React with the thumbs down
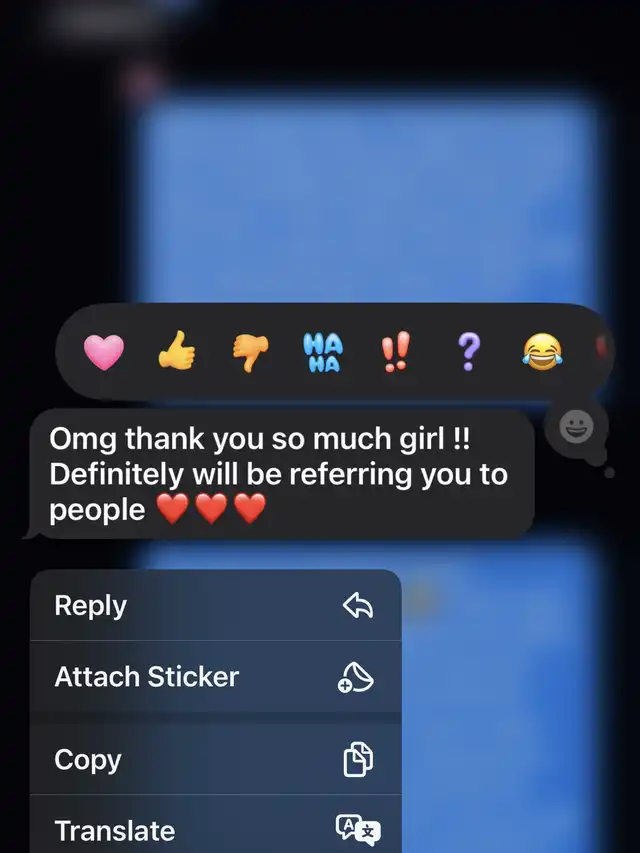The height and width of the screenshot is (853, 640). (x=250, y=353)
